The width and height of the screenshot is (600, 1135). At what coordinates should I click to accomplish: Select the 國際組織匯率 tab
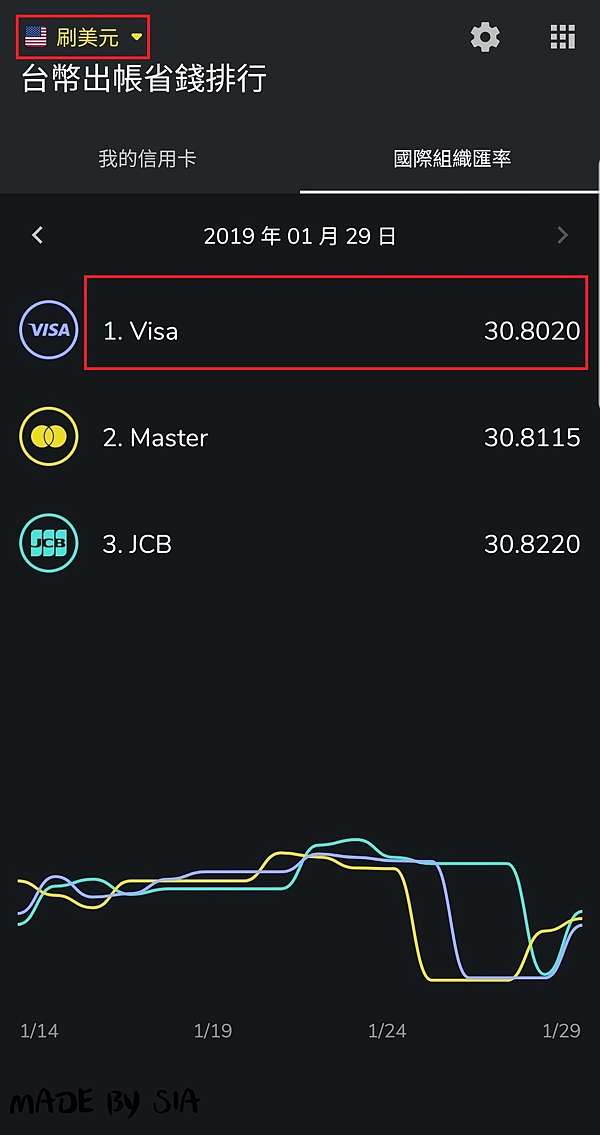452,159
